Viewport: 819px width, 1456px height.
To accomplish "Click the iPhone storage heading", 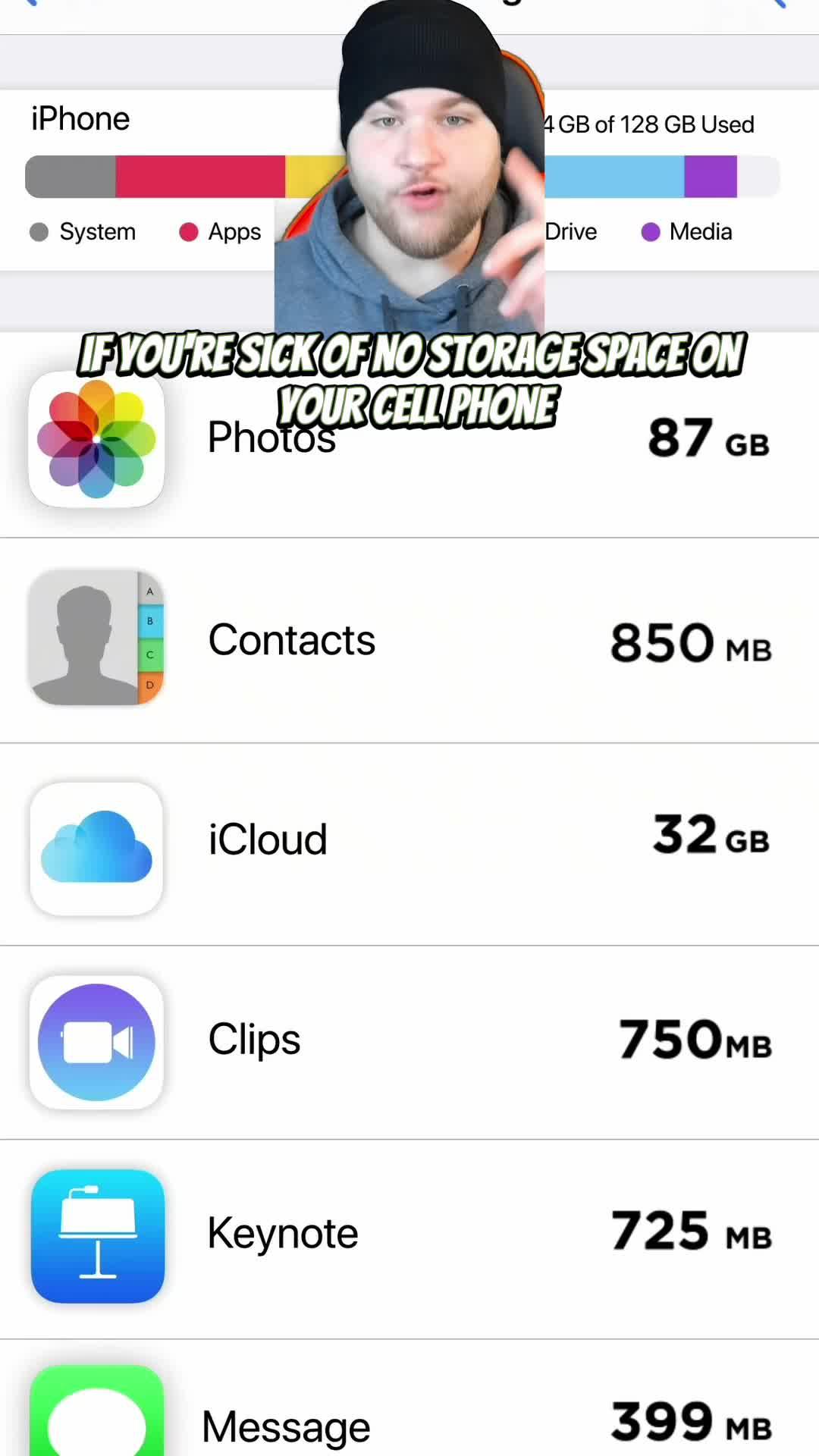I will click(80, 118).
